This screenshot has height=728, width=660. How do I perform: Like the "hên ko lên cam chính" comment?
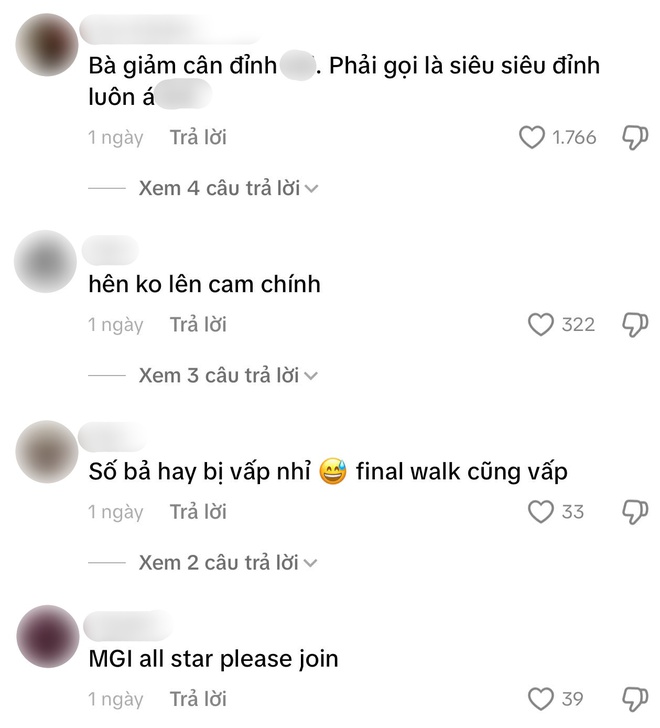pos(541,325)
